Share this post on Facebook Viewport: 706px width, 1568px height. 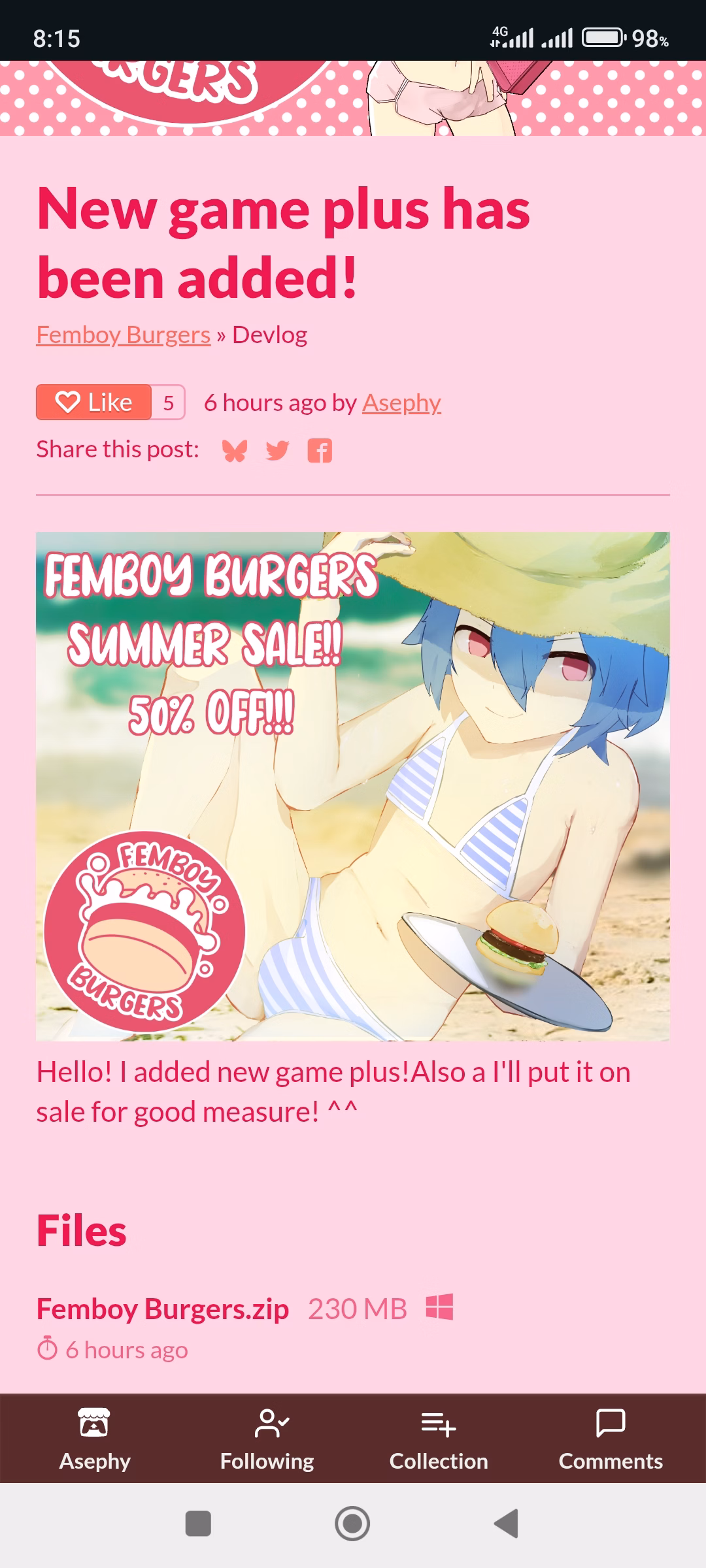[320, 450]
